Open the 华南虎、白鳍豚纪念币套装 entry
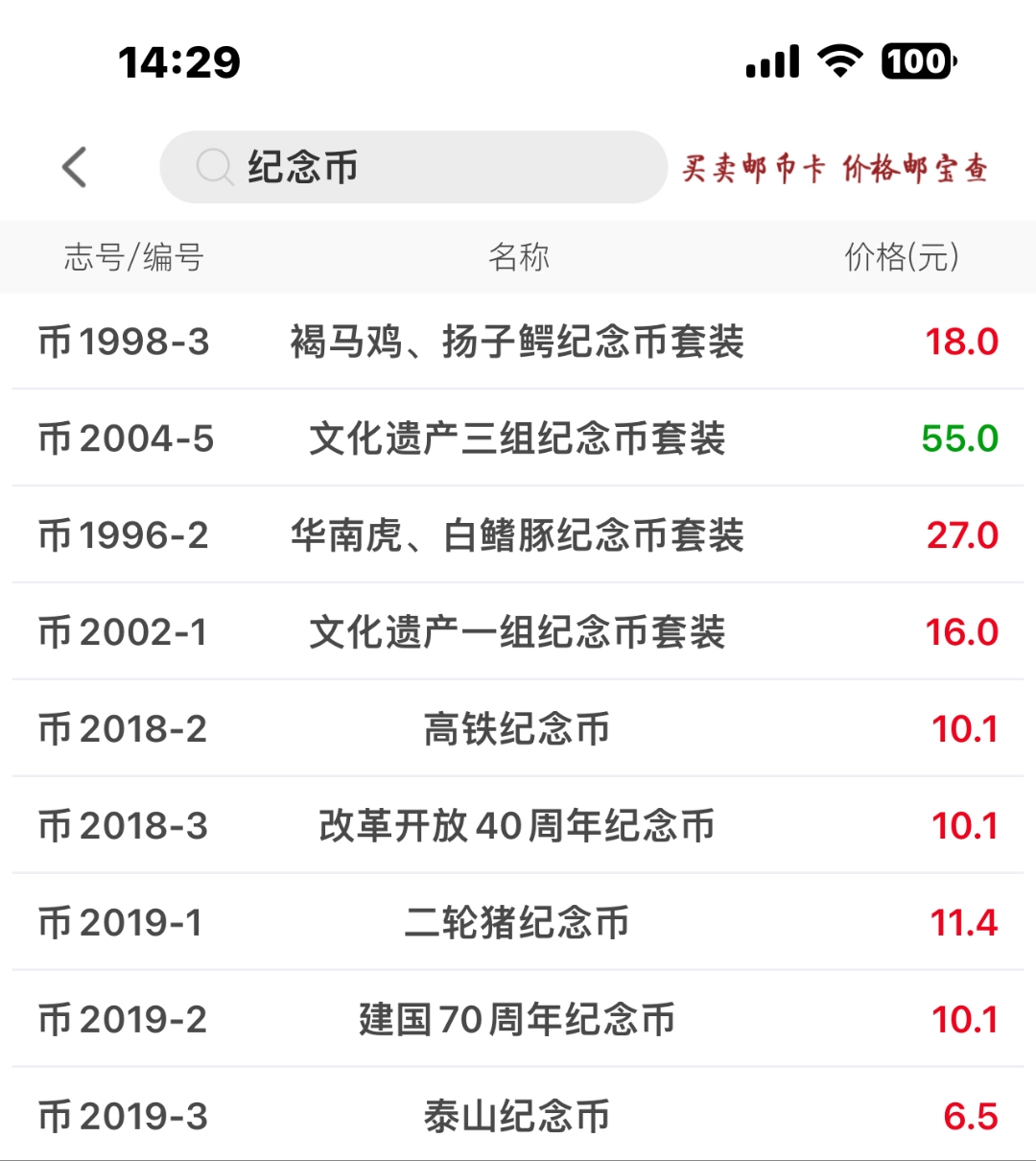1036x1161 pixels. [x=519, y=535]
